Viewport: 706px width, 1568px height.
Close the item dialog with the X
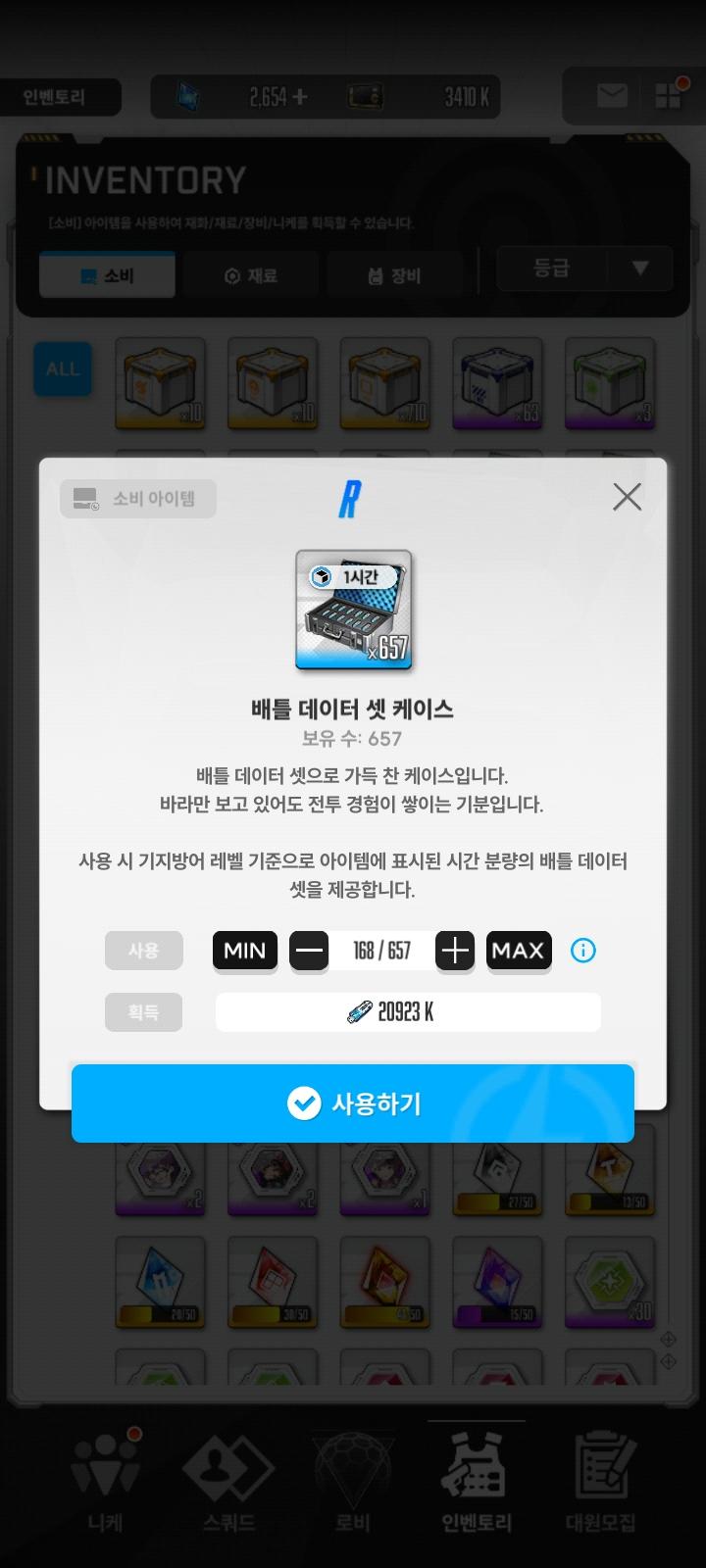[x=628, y=497]
